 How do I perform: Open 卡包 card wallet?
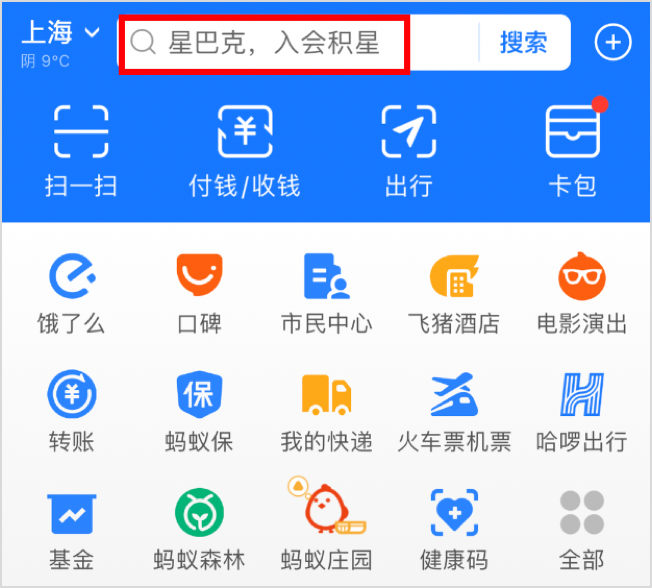point(572,150)
